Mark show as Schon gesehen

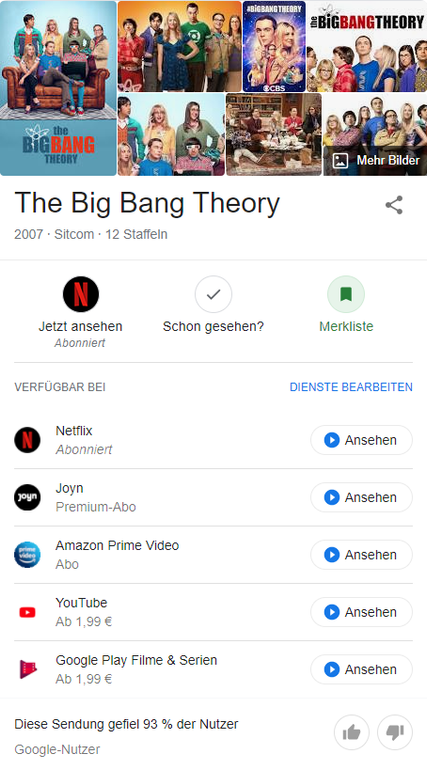(213, 304)
